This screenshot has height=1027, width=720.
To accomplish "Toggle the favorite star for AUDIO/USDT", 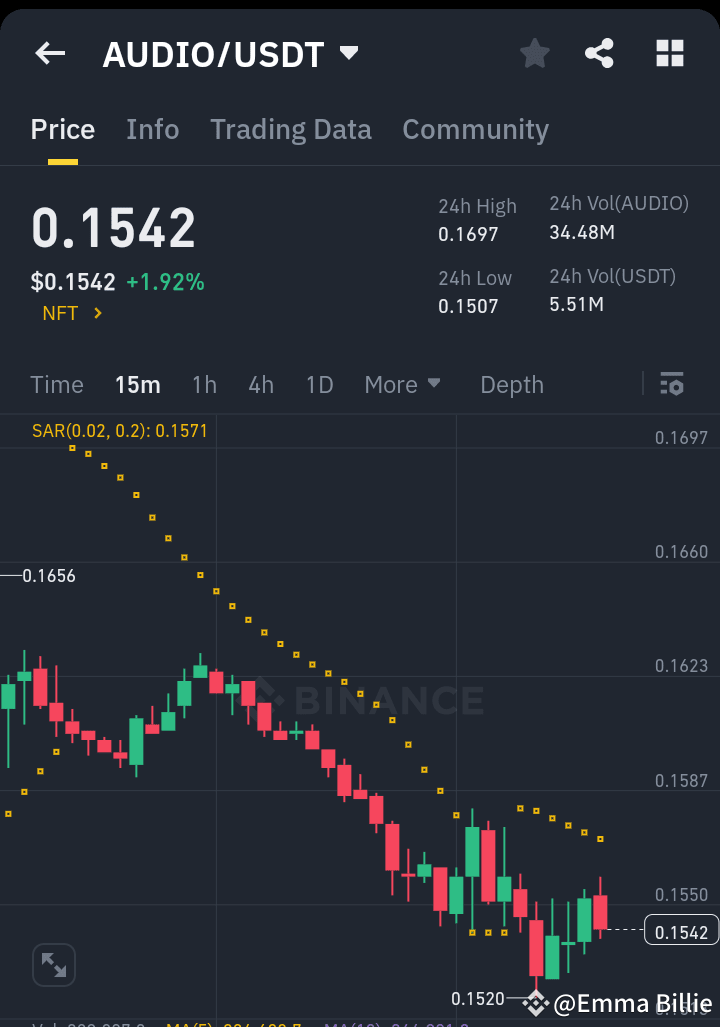I will click(x=534, y=54).
